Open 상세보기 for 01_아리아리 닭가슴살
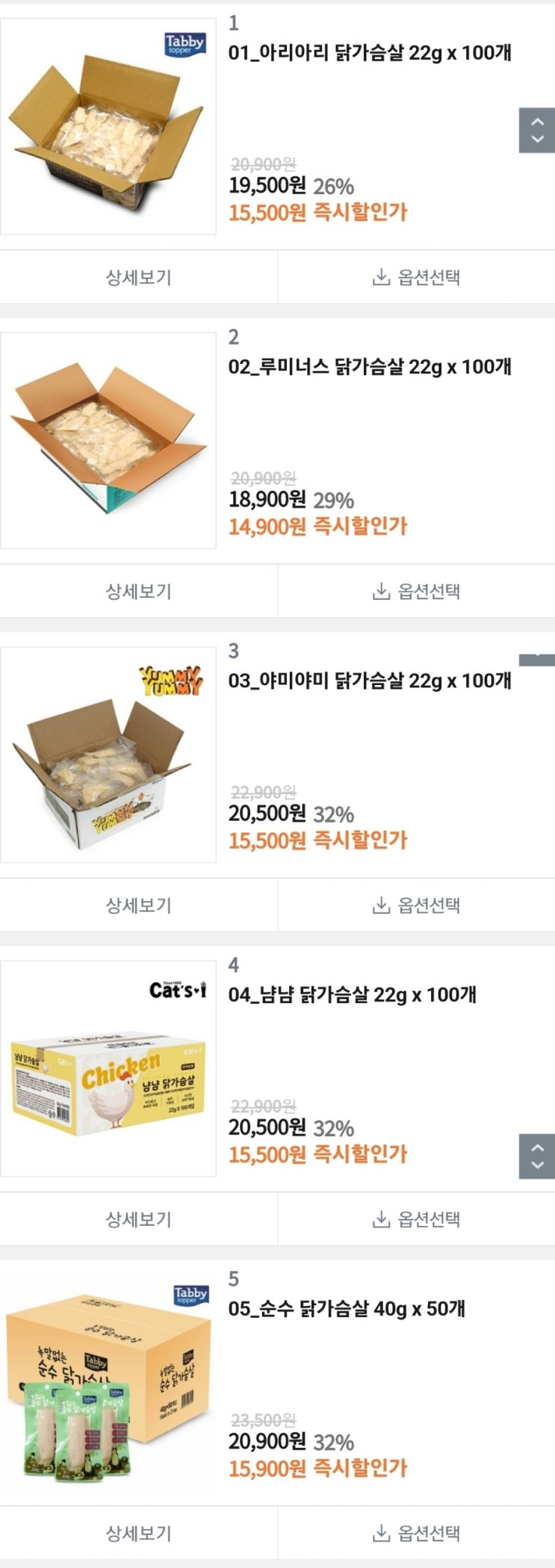Viewport: 555px width, 1568px height. tap(138, 277)
